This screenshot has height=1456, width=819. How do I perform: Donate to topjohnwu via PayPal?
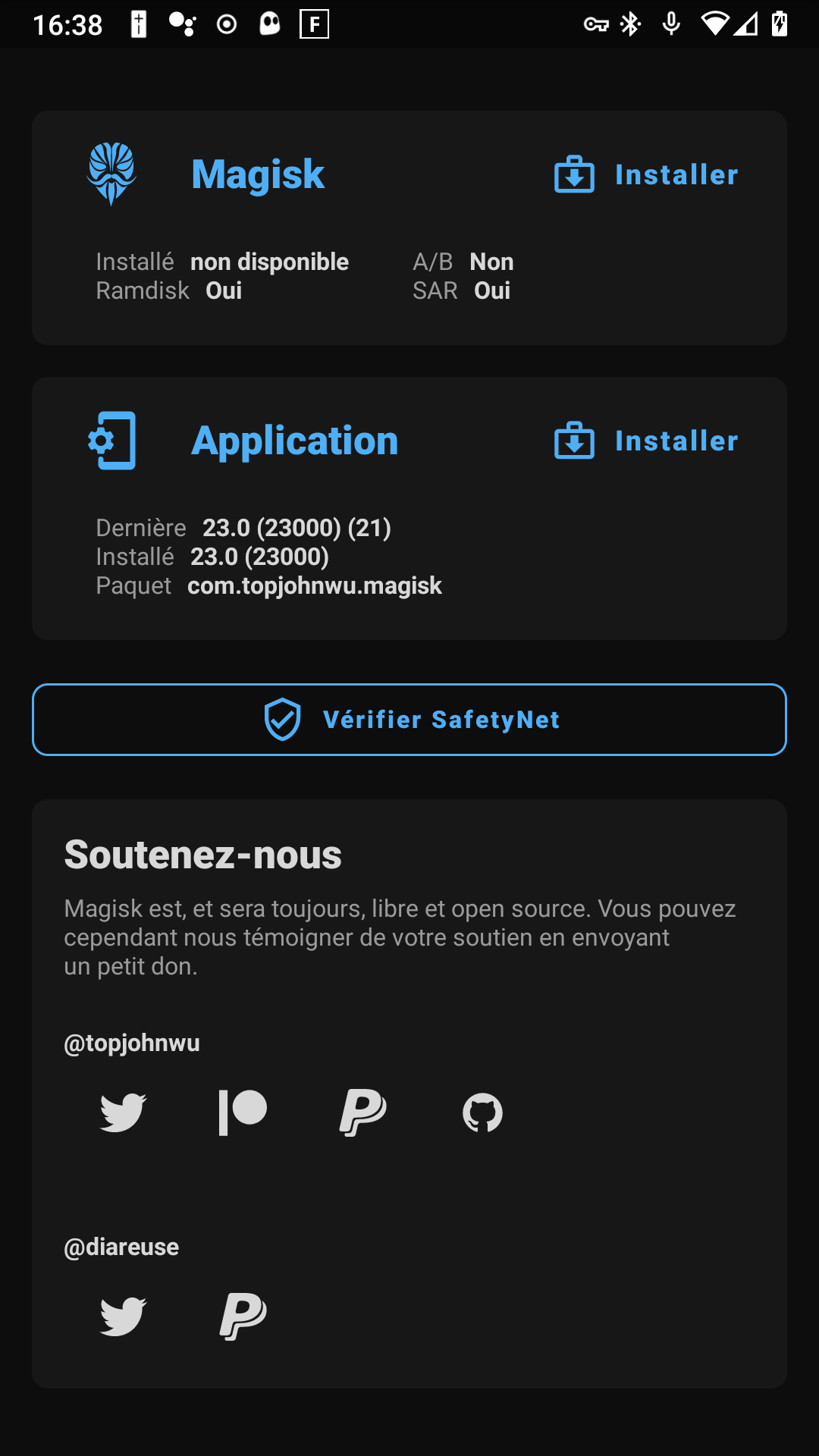click(362, 1112)
